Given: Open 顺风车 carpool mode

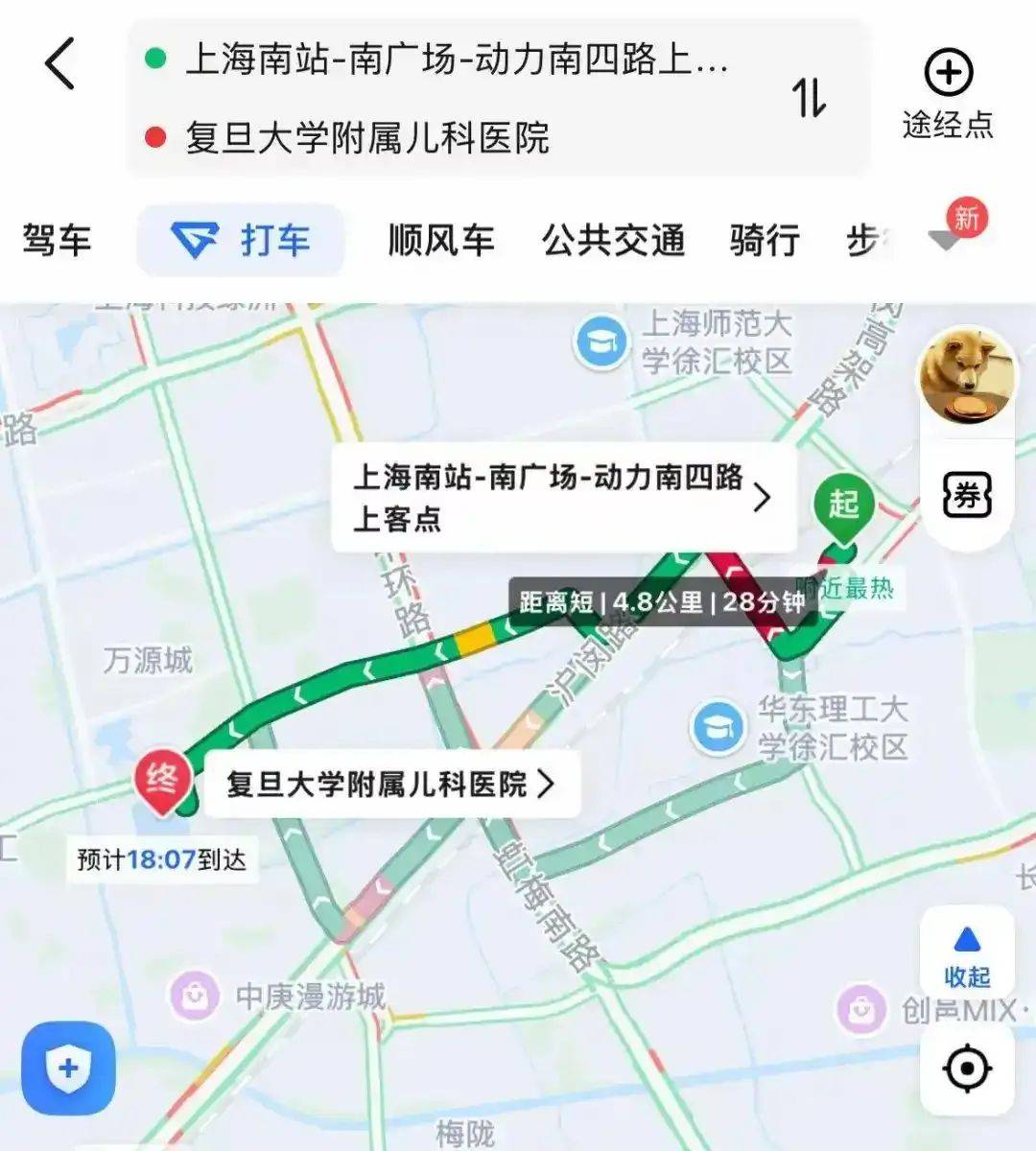Looking at the screenshot, I should [x=439, y=239].
